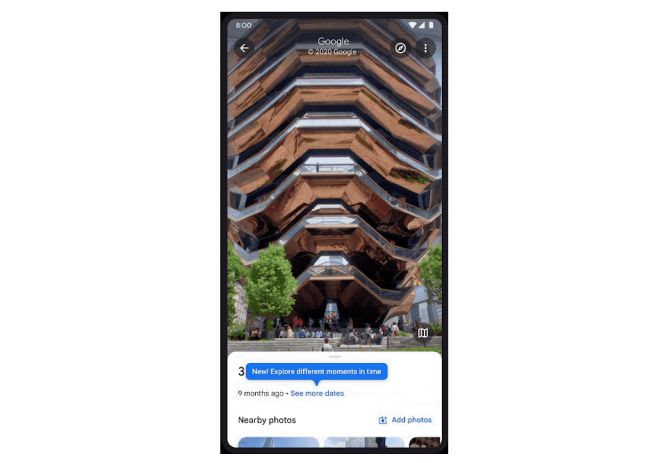
Task: Open the three-dot overflow menu
Action: click(x=426, y=48)
